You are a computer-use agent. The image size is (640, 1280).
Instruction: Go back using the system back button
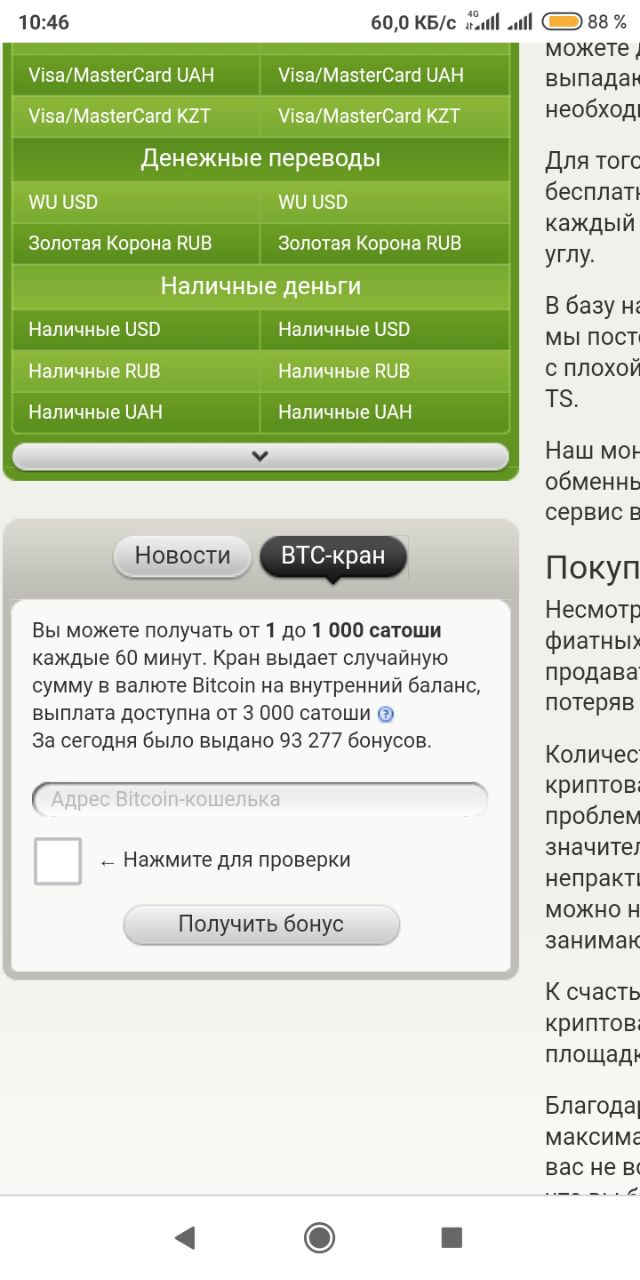(184, 1238)
